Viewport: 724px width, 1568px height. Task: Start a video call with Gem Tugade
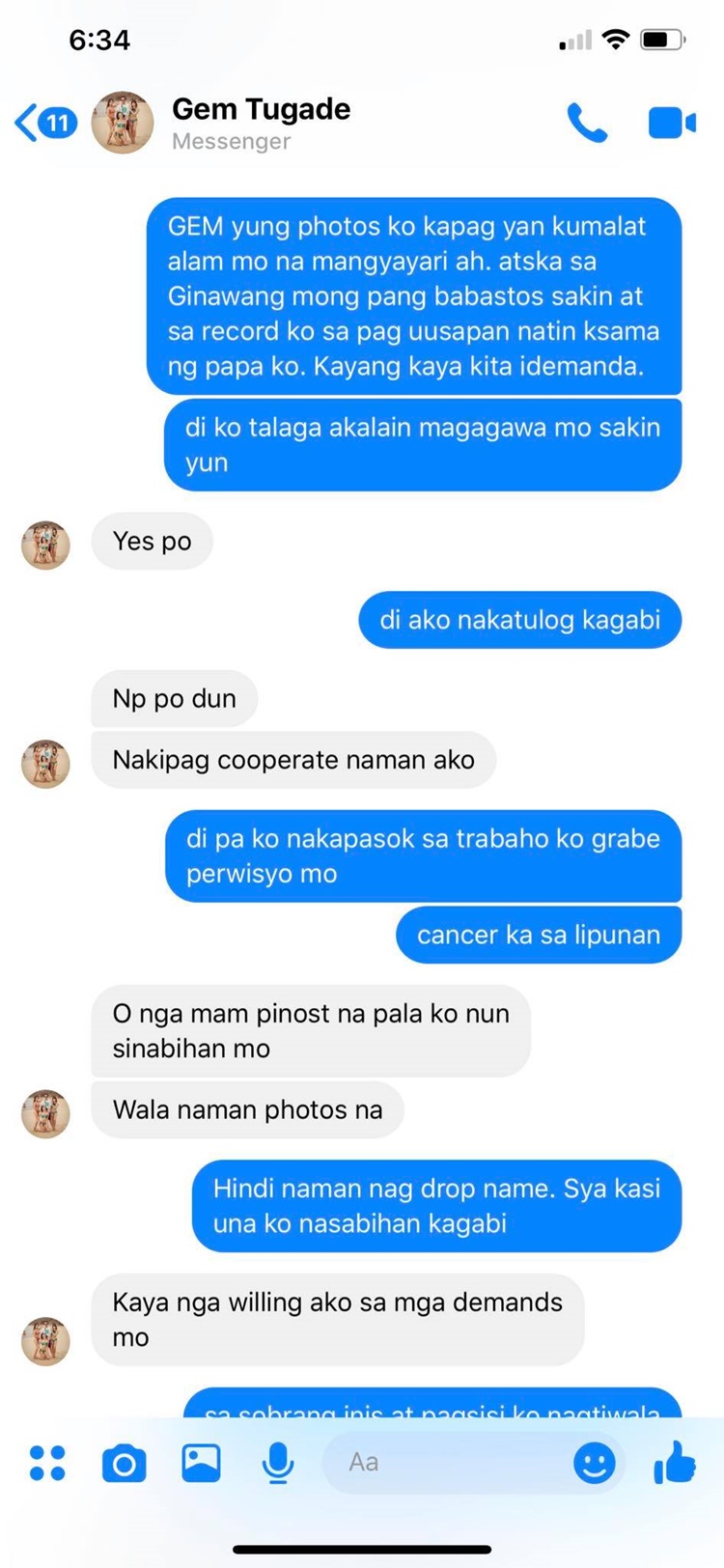(672, 123)
